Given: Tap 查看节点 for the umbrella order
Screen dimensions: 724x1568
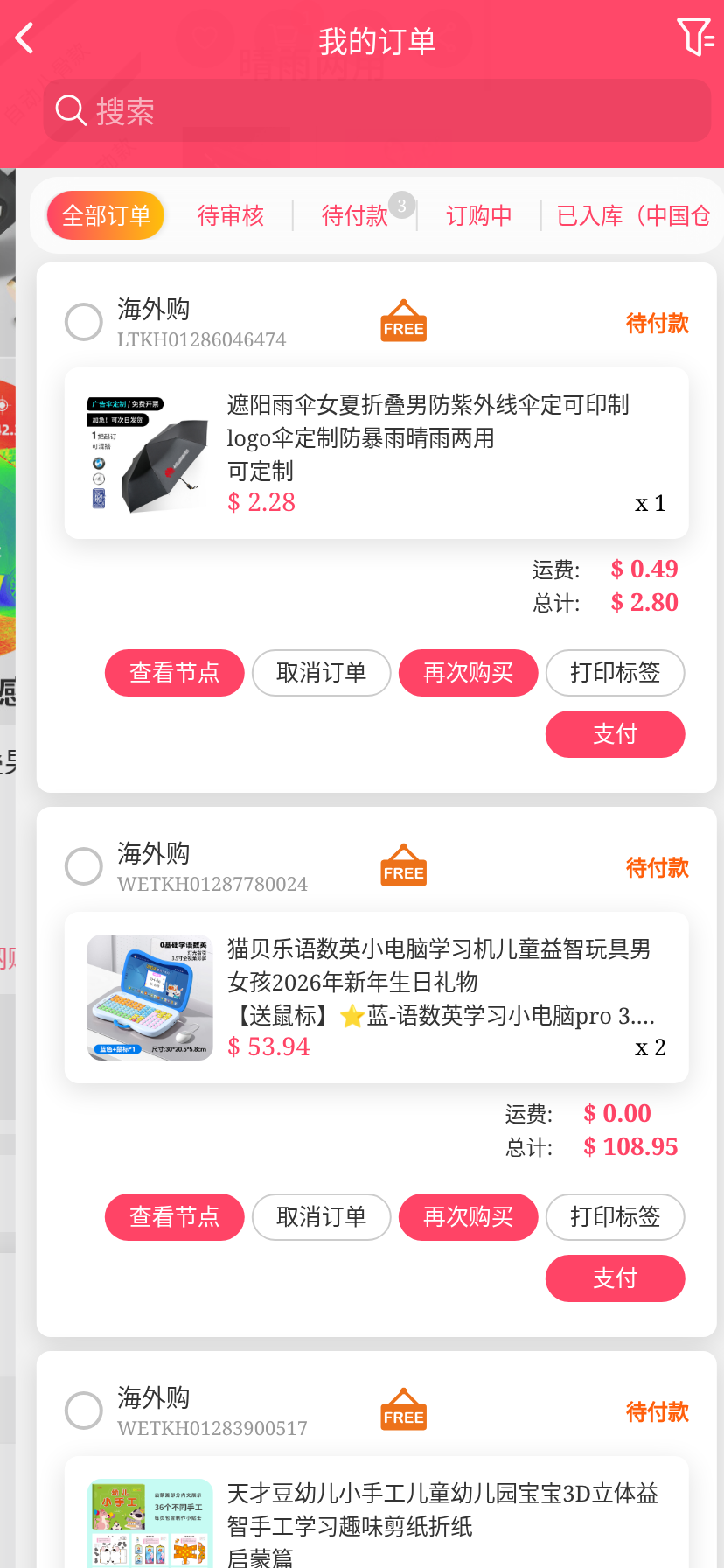Looking at the screenshot, I should (x=174, y=673).
